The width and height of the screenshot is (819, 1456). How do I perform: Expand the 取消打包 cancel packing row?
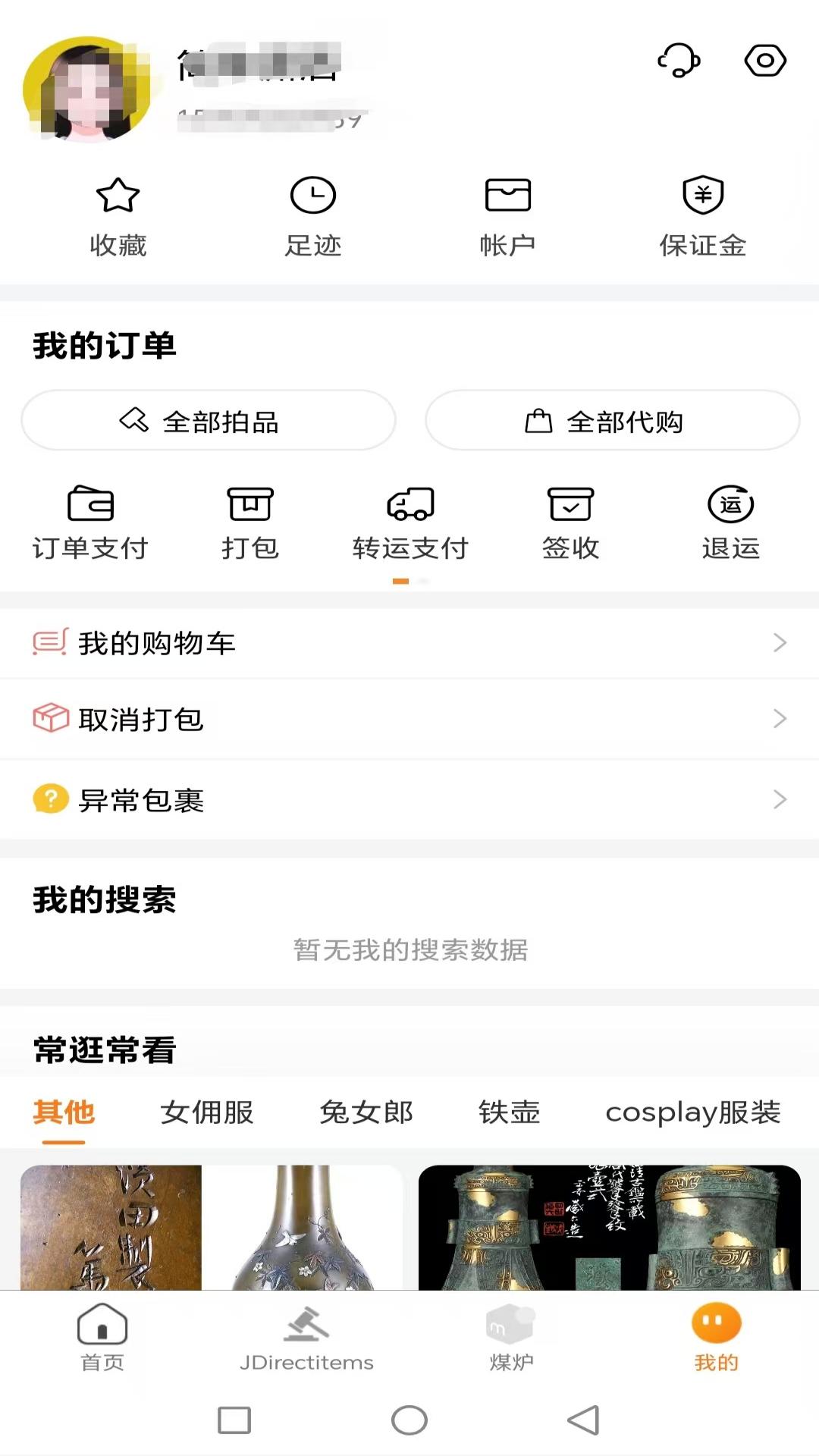tap(409, 720)
